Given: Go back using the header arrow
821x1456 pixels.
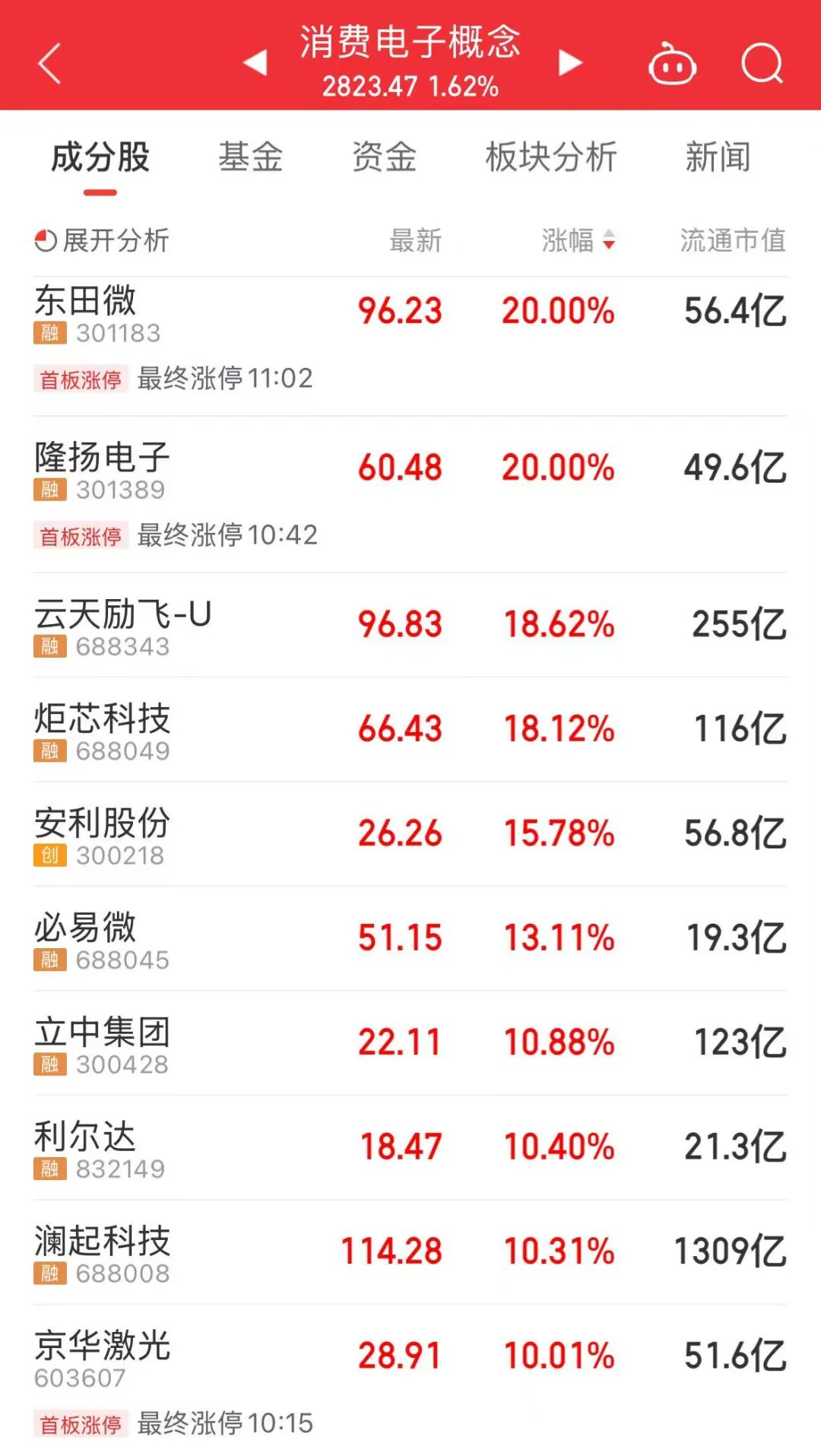Looking at the screenshot, I should tap(50, 63).
